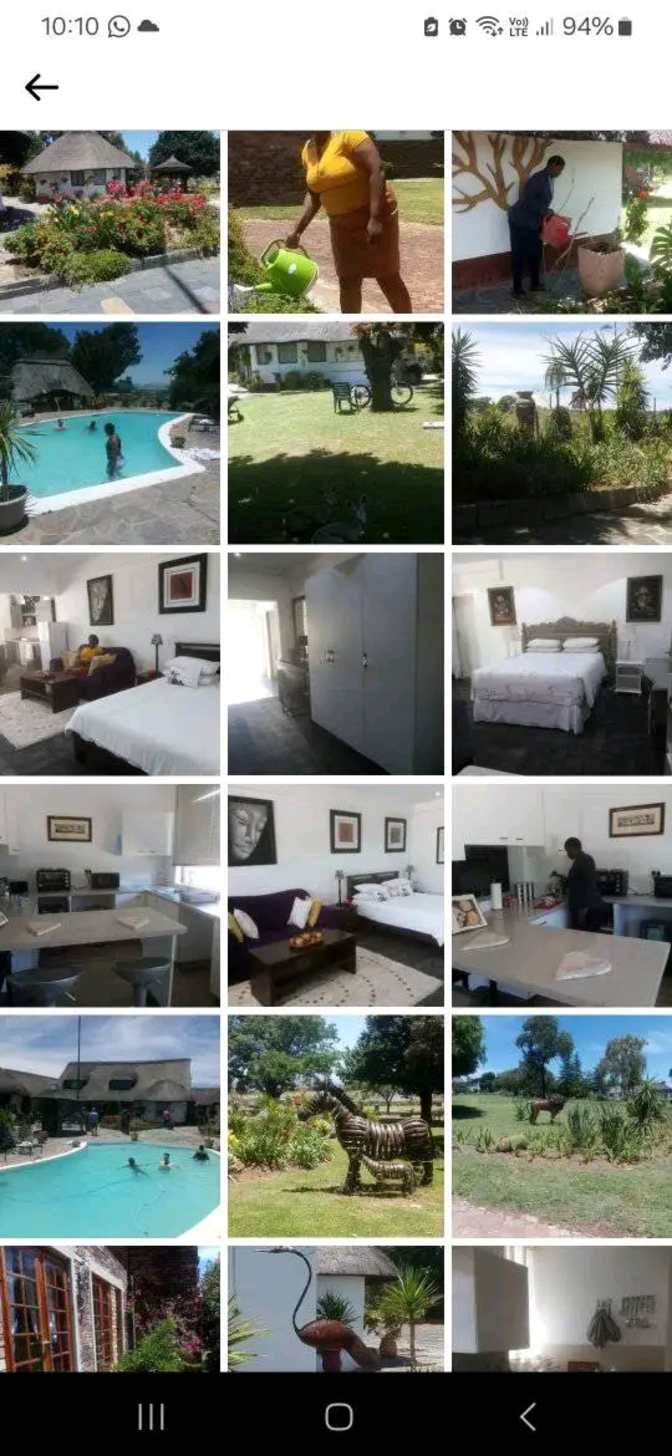The image size is (672, 1456).
Task: Open photo of bed with carved headboard
Action: [x=562, y=664]
